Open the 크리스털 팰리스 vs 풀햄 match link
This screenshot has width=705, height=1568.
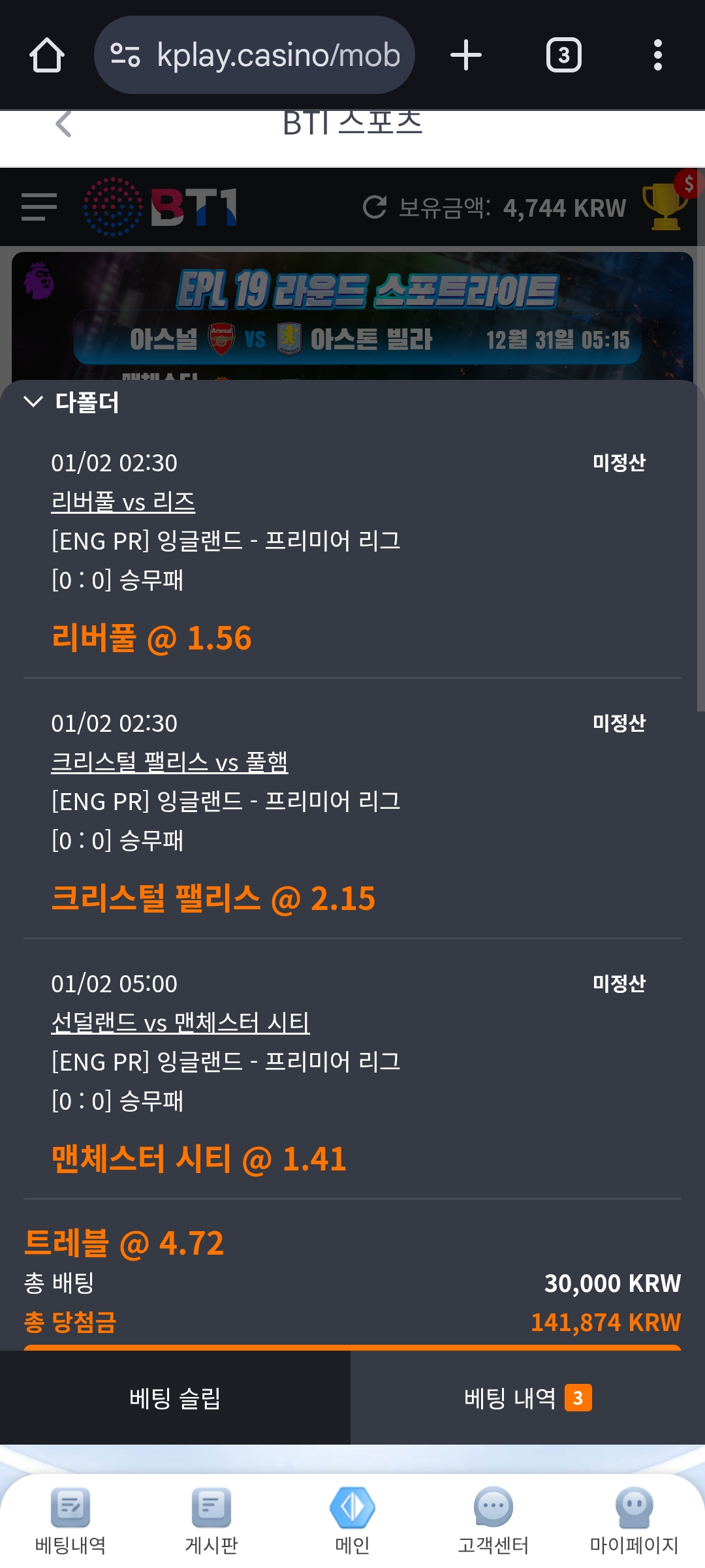(x=169, y=762)
